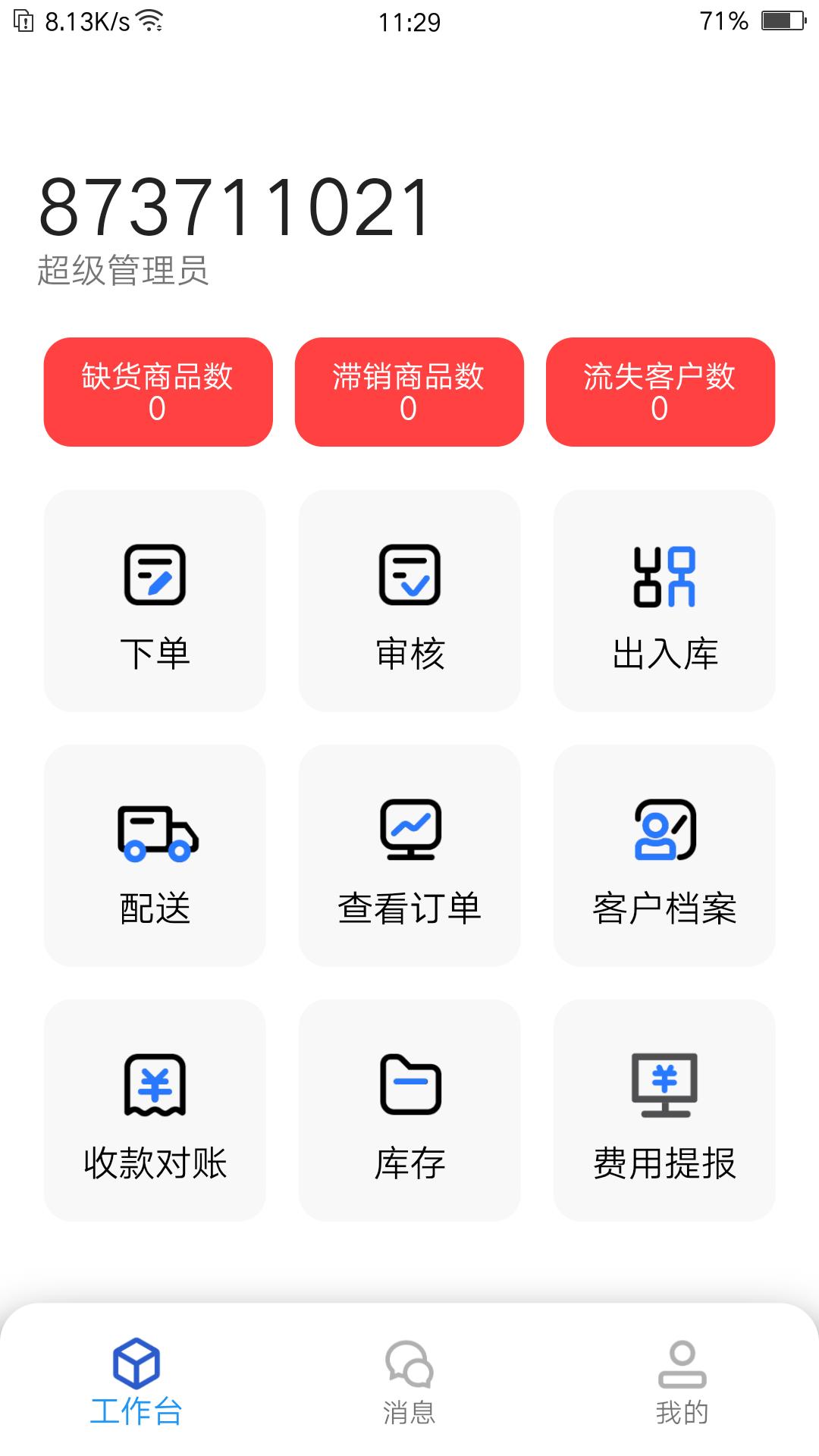Open 客户档案 customer profiles

(x=664, y=855)
